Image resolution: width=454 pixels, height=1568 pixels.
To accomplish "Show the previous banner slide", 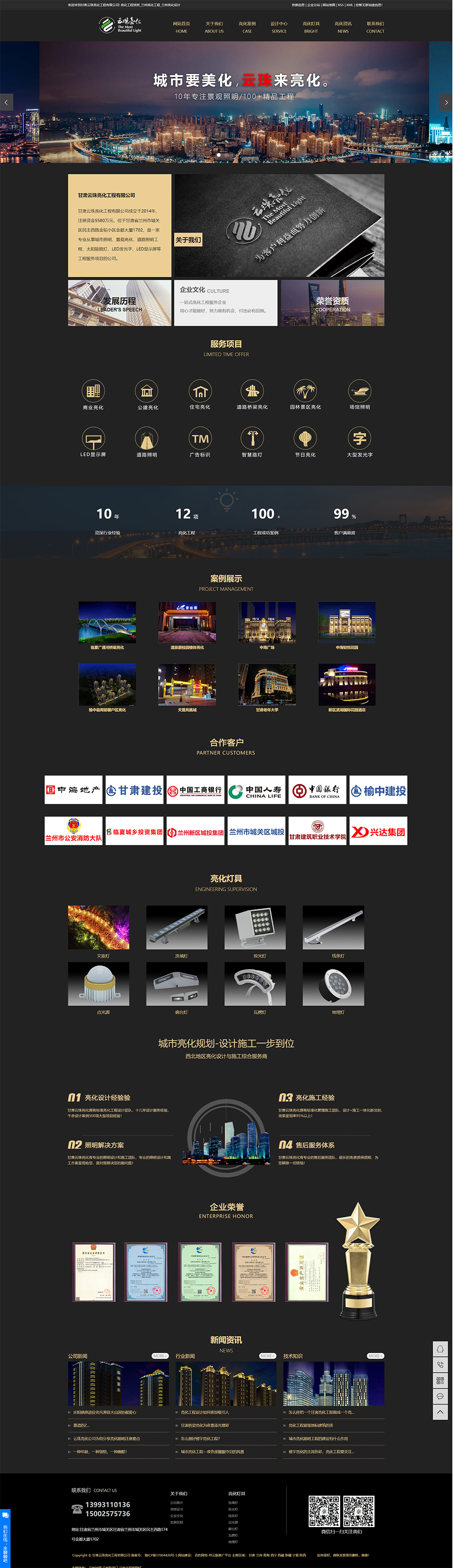I will point(7,102).
